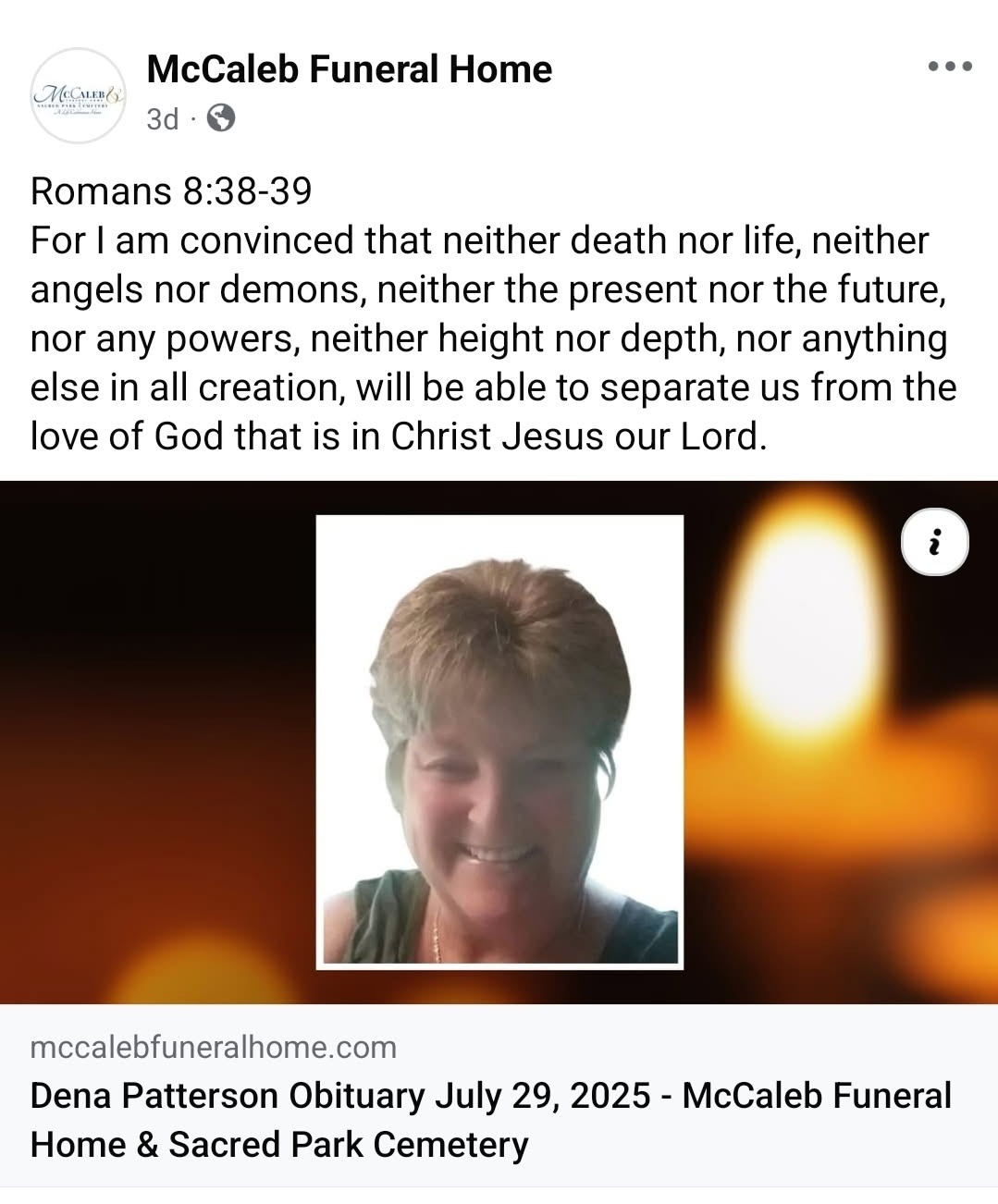Open the obituary link preview image
This screenshot has width=998, height=1204.
pos(499,742)
